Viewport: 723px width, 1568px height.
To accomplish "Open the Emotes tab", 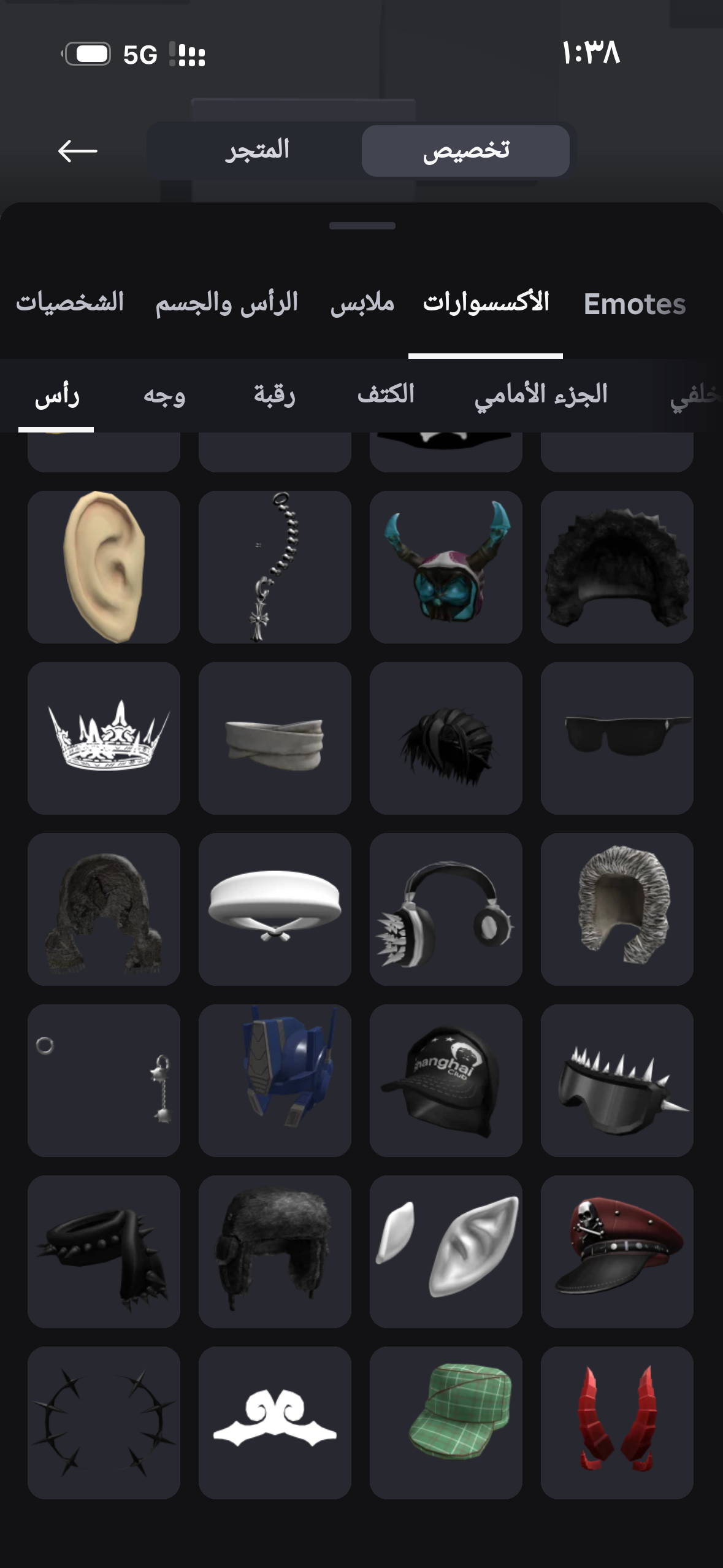I will tap(634, 304).
